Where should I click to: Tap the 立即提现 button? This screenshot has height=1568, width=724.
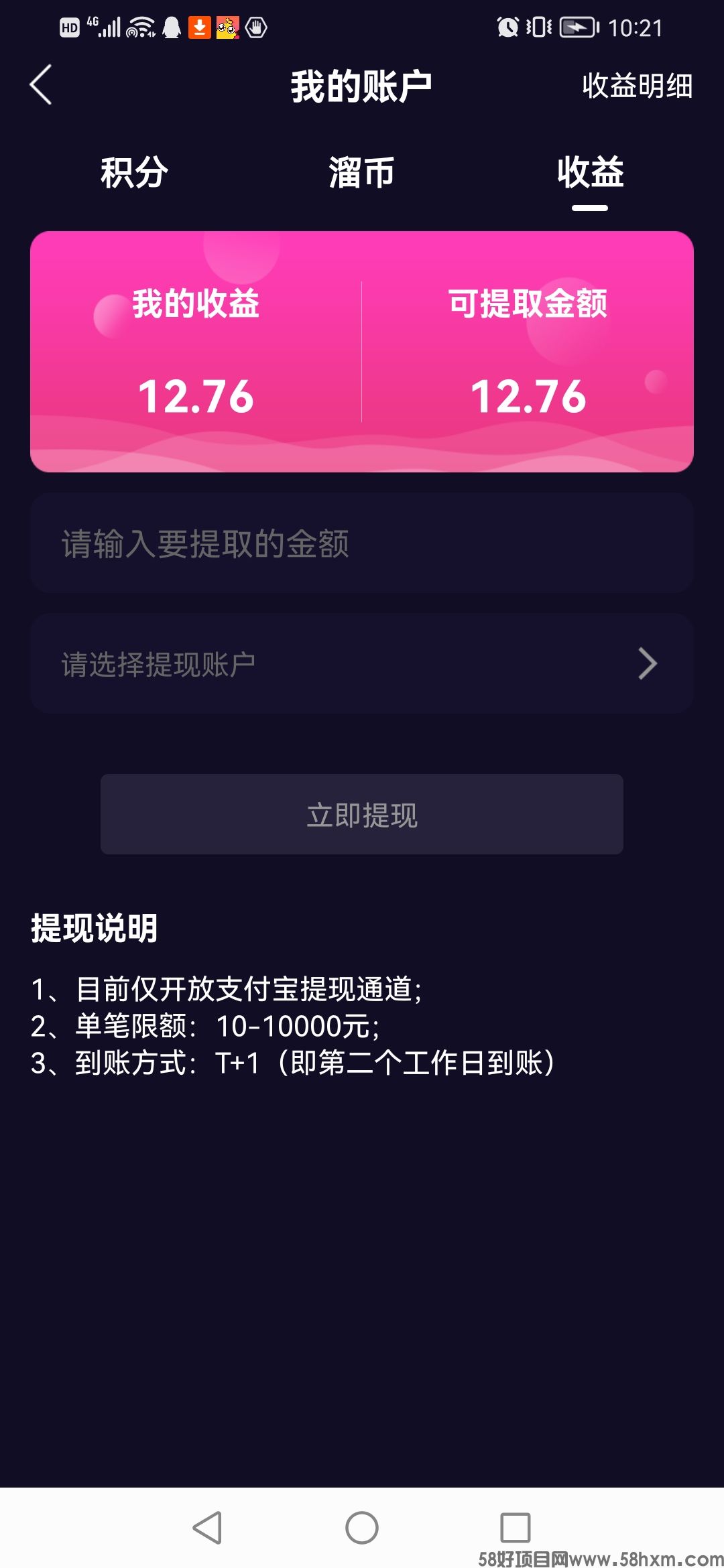362,814
